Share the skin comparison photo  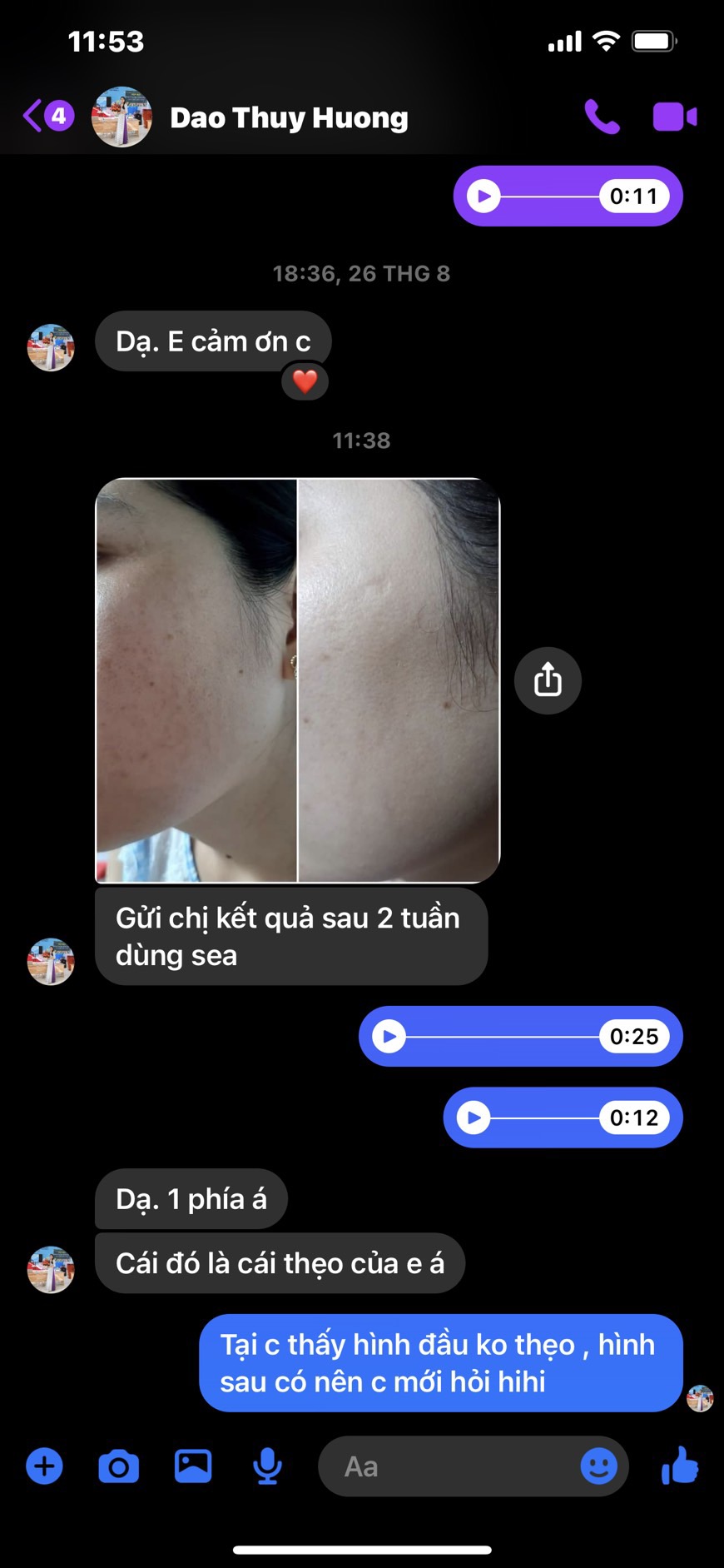[548, 680]
